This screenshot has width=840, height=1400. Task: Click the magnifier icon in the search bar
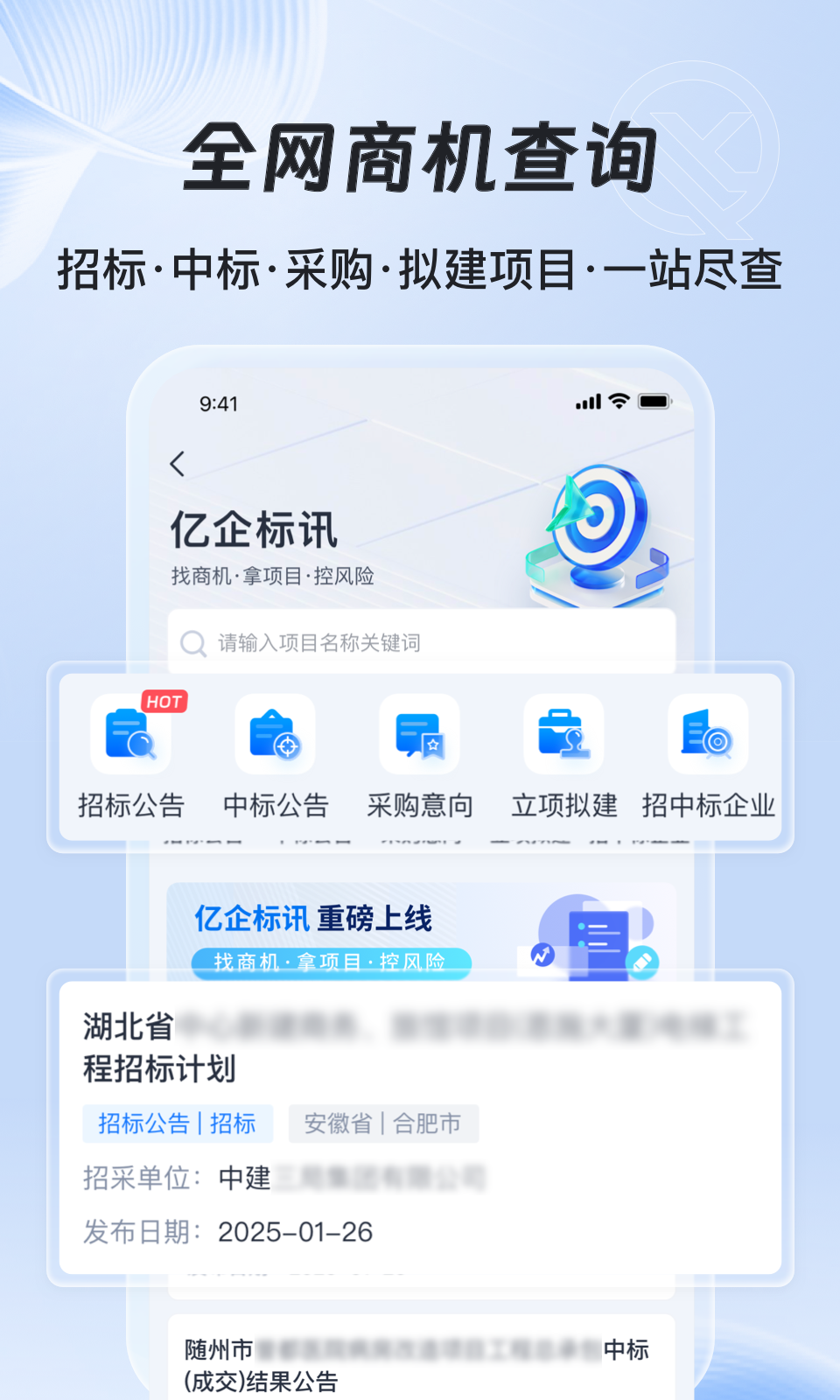(x=192, y=643)
